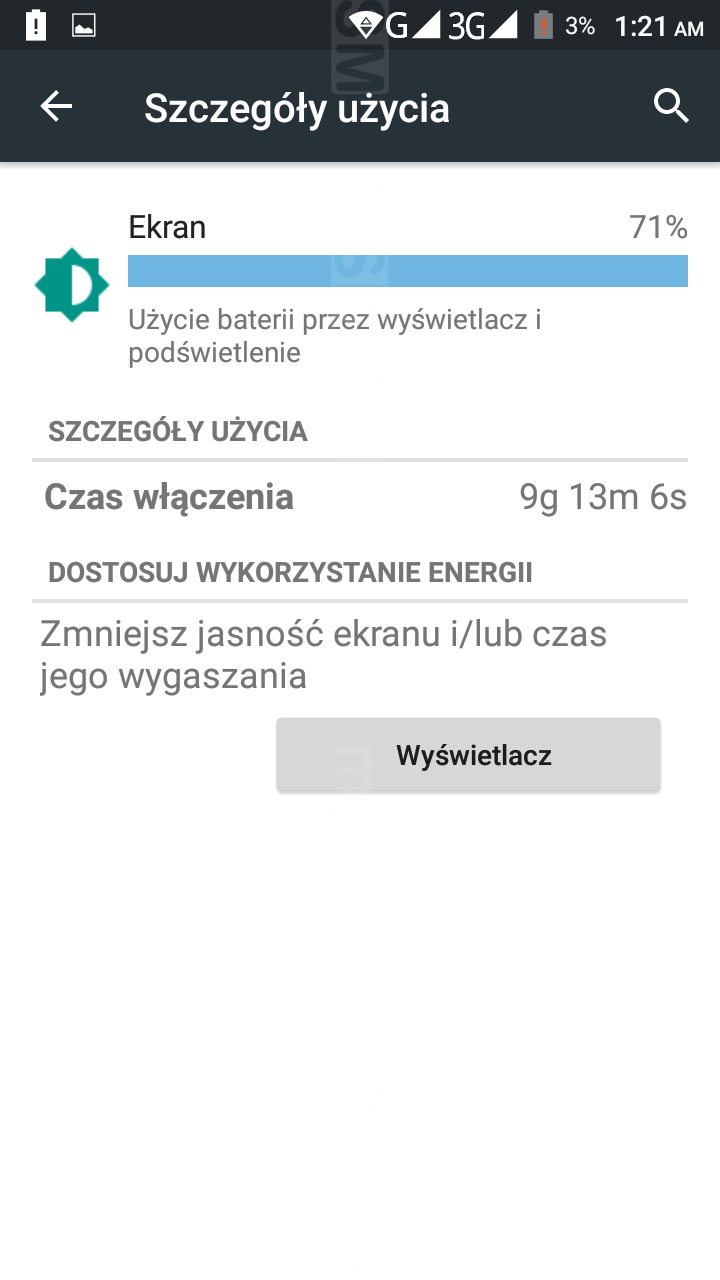Tap the Wyświetlacz button

click(468, 755)
